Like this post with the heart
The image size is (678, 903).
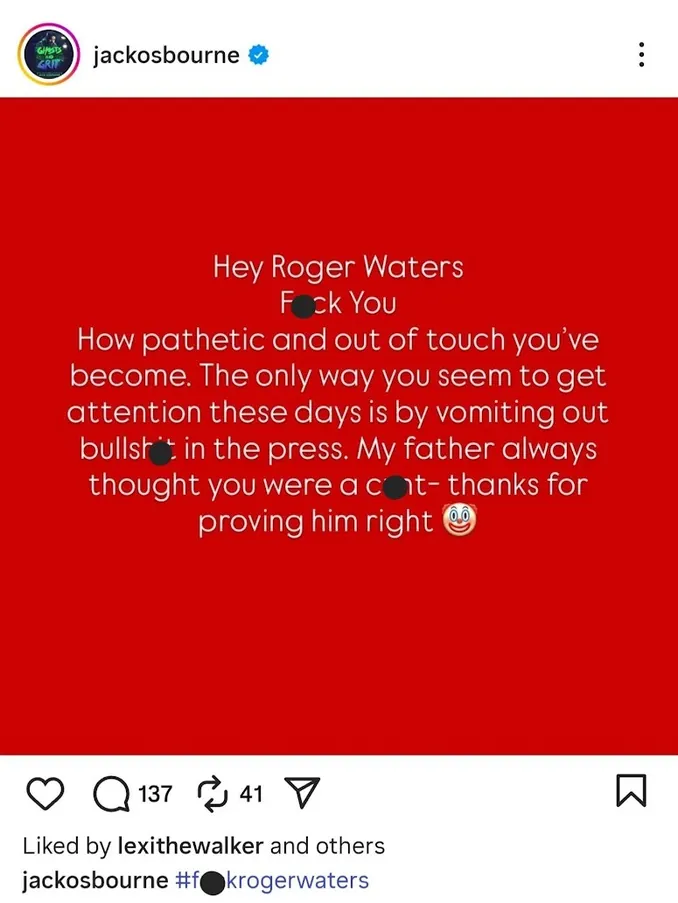pos(44,794)
